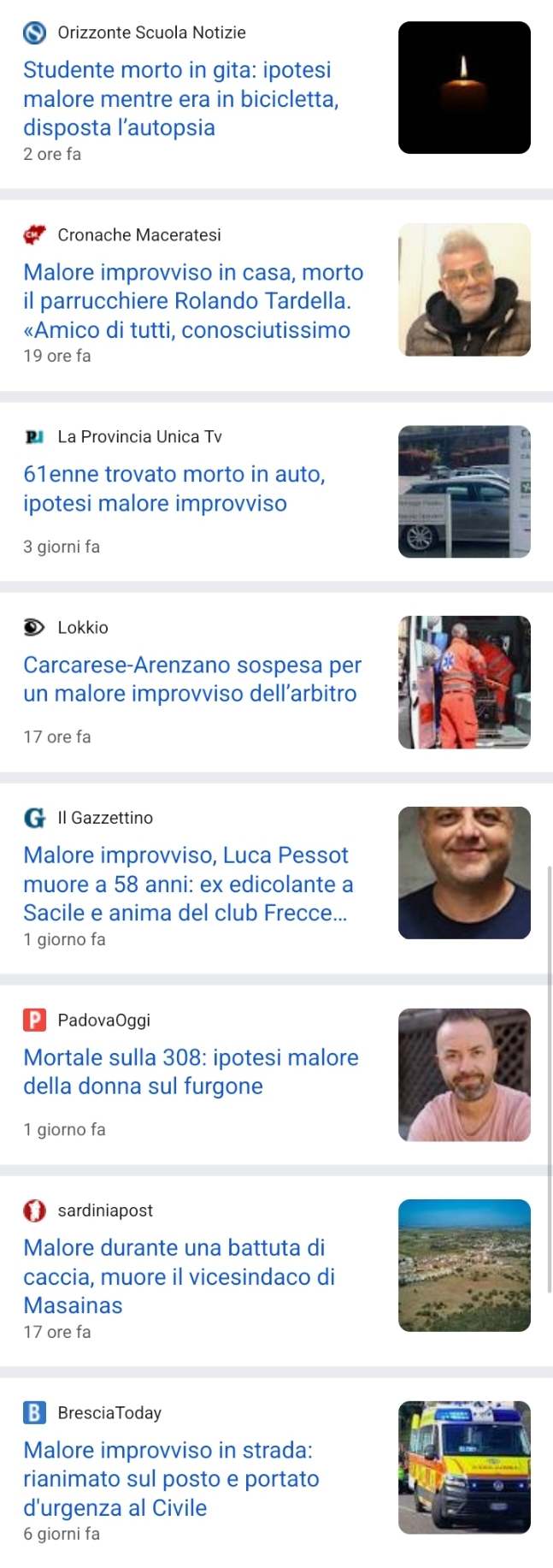
Task: Read the Cronache Maceratesi story about Rolando Tardella
Action: point(193,301)
